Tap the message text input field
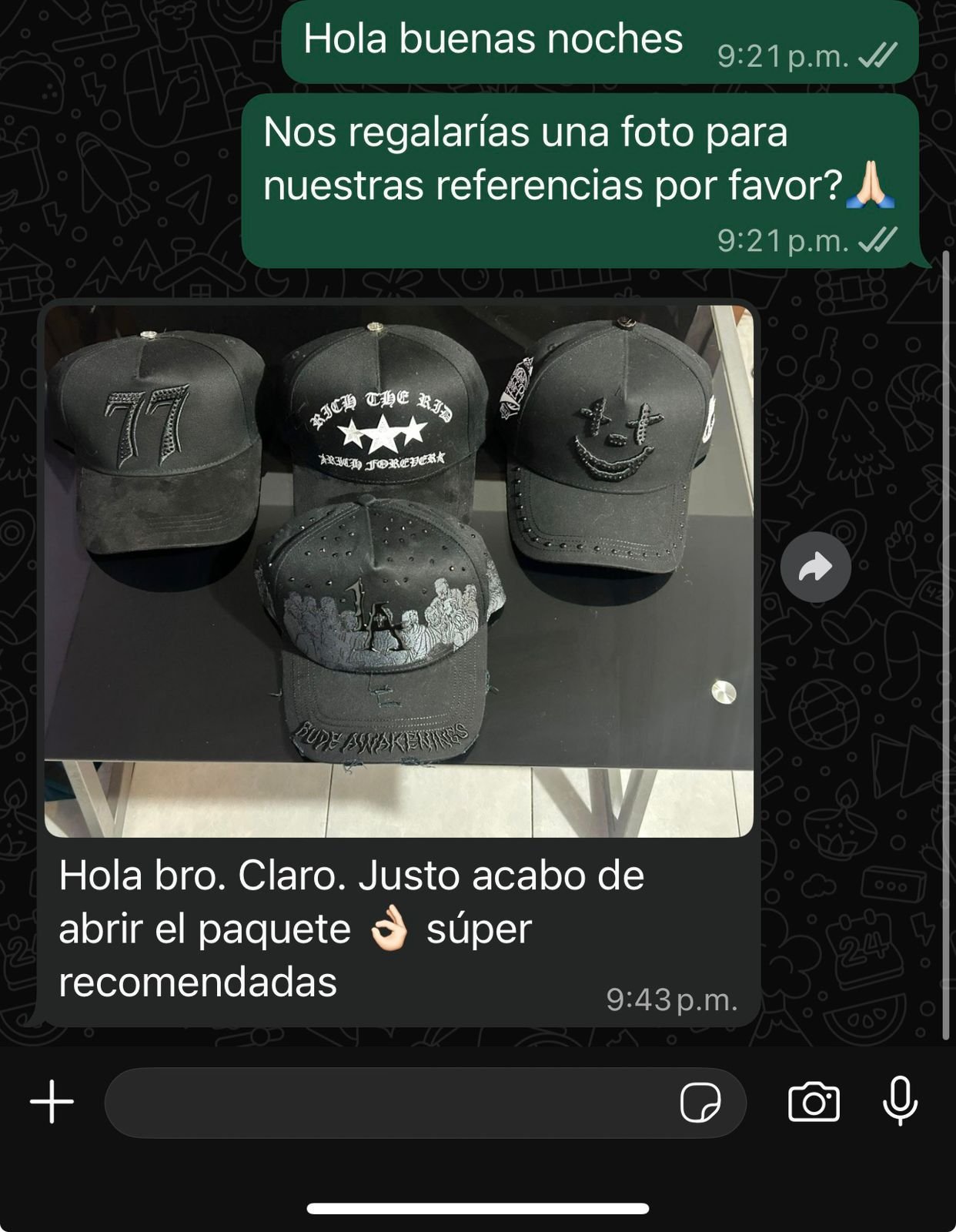The height and width of the screenshot is (1232, 956). tap(385, 1103)
